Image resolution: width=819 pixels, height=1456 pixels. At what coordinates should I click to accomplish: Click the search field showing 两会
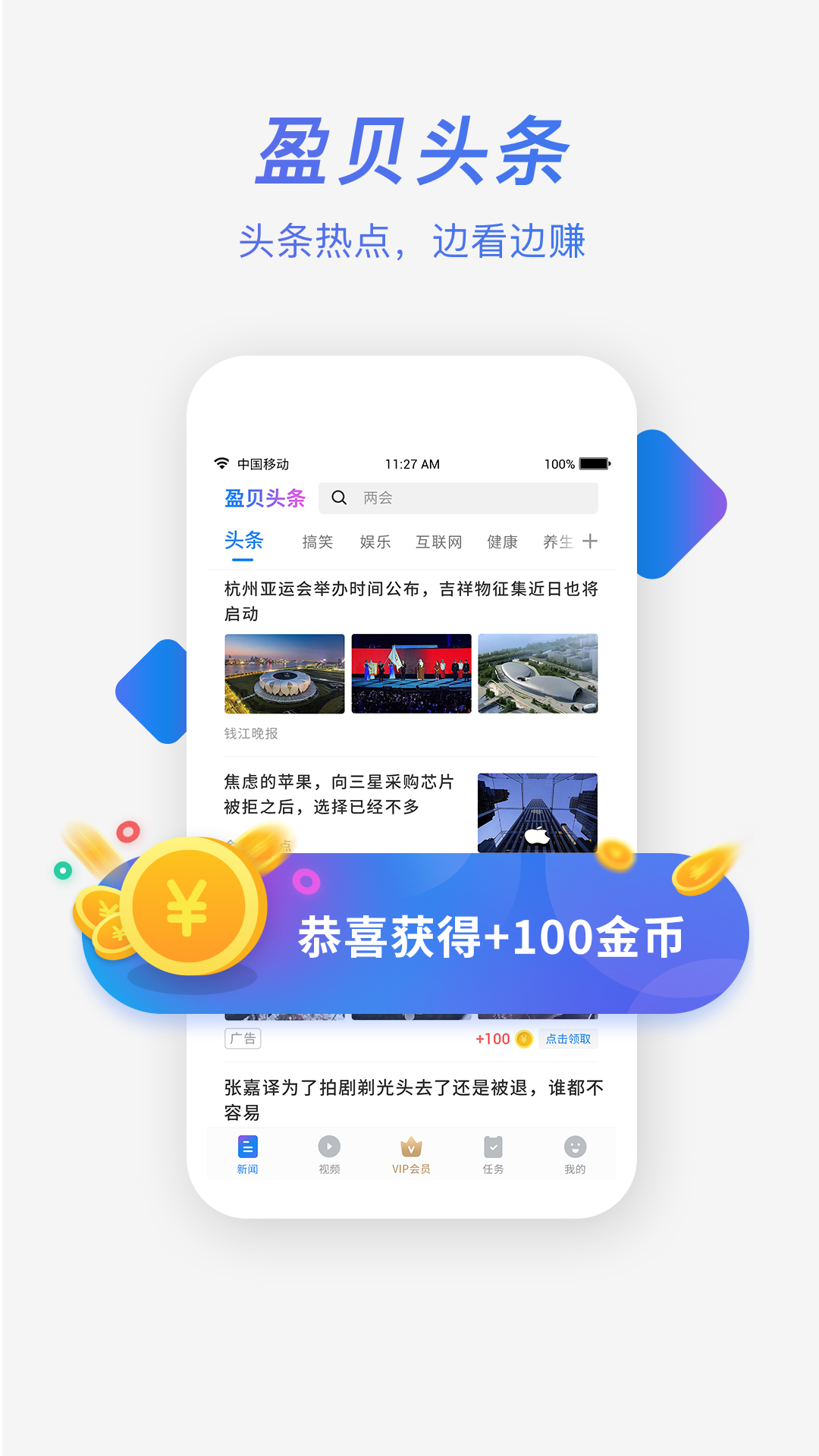point(455,498)
